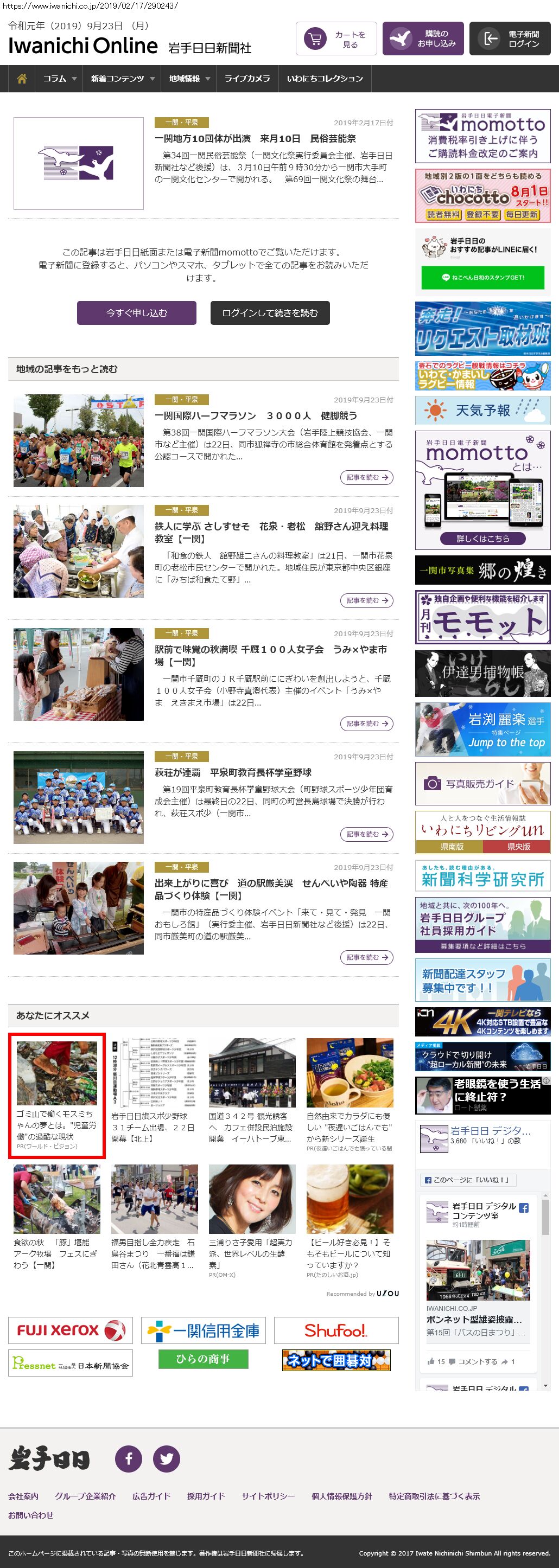Screen dimensions: 559x1568
Task: Read the 一関国際ハーフマラソン article
Action: pos(255,416)
